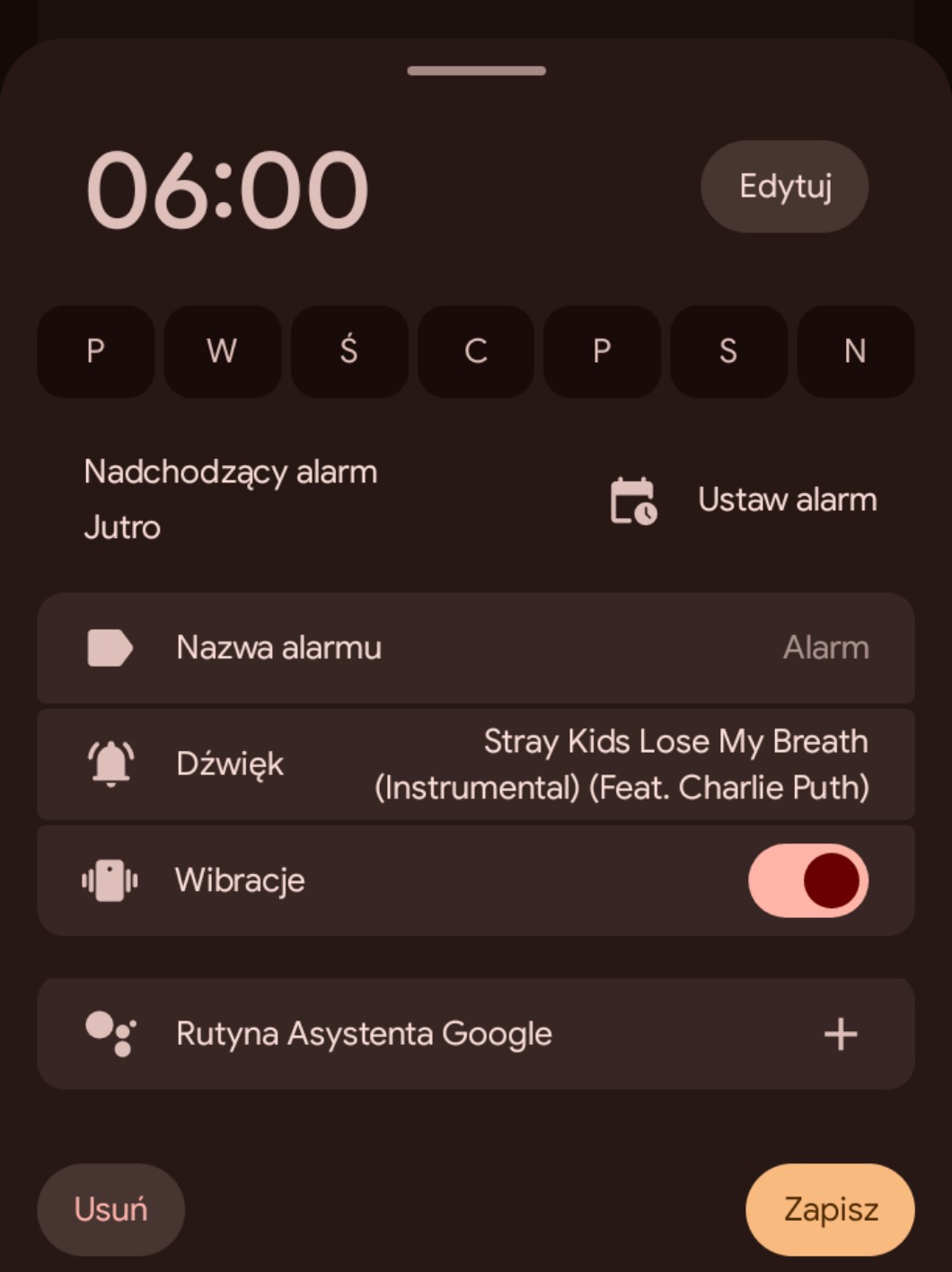Viewport: 952px width, 1272px height.
Task: Tap the 06:00 alarm time
Action: pos(227,190)
